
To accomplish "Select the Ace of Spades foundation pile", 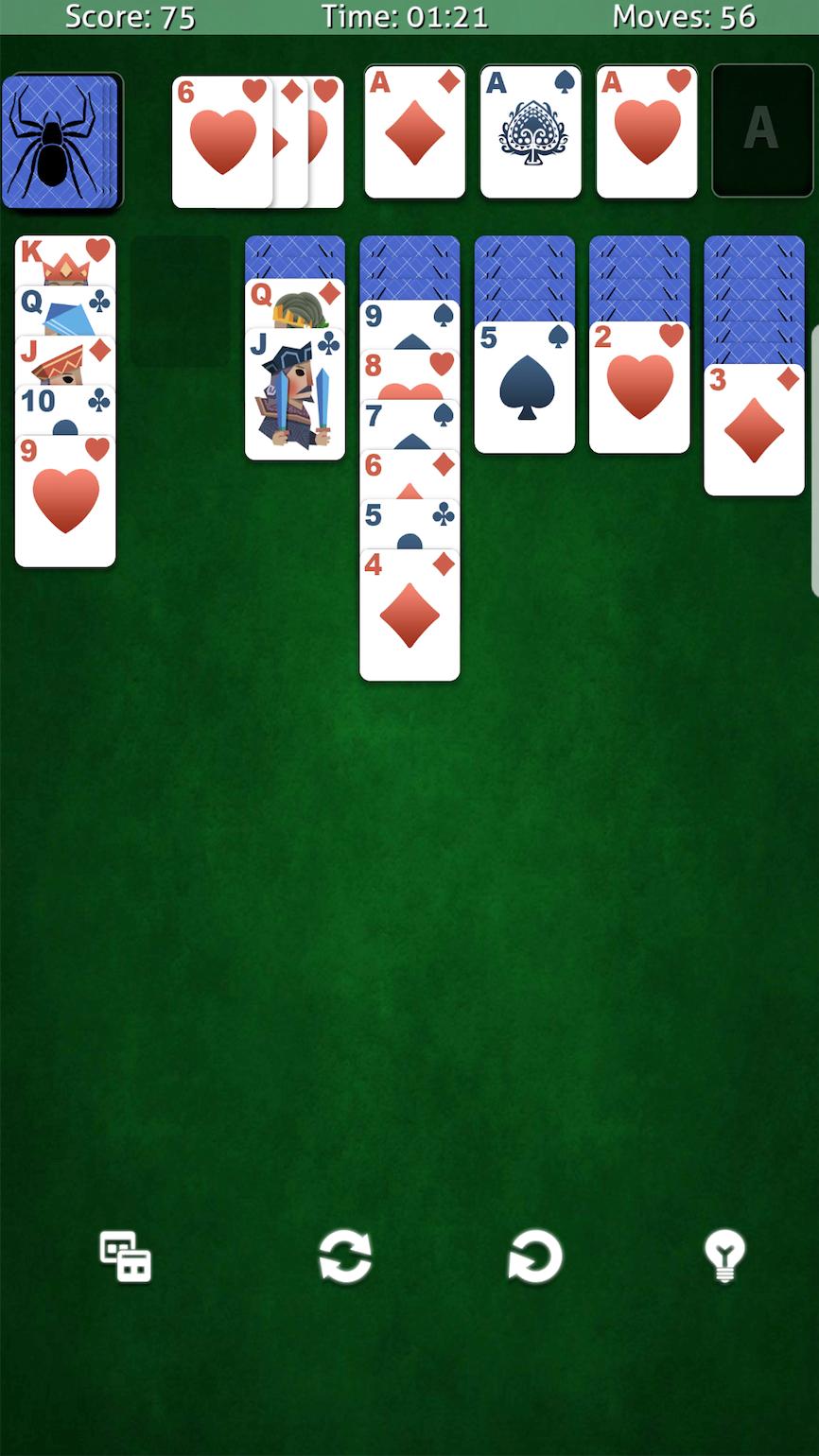I will click(531, 130).
